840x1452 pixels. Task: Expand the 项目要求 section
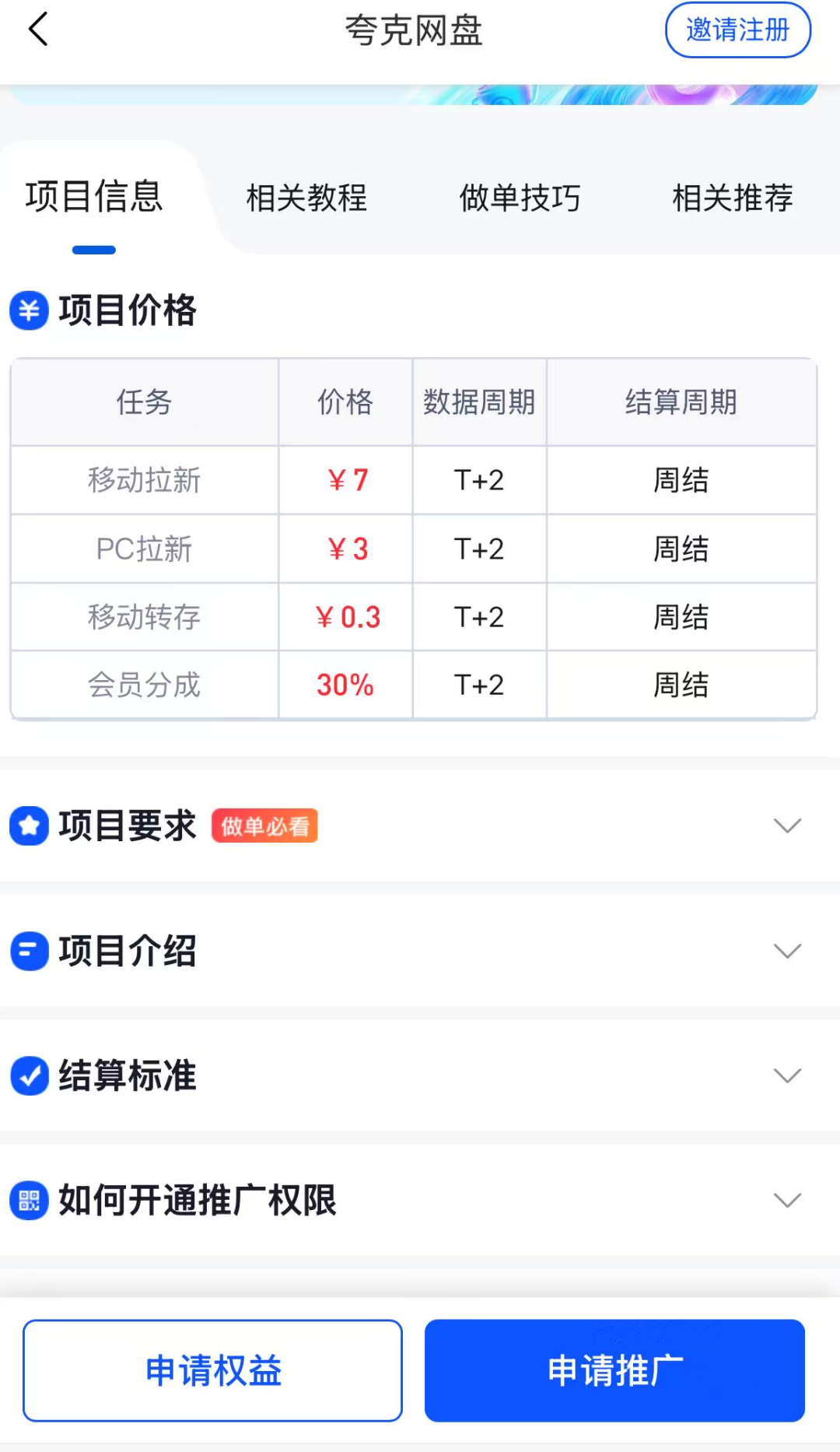click(x=420, y=826)
